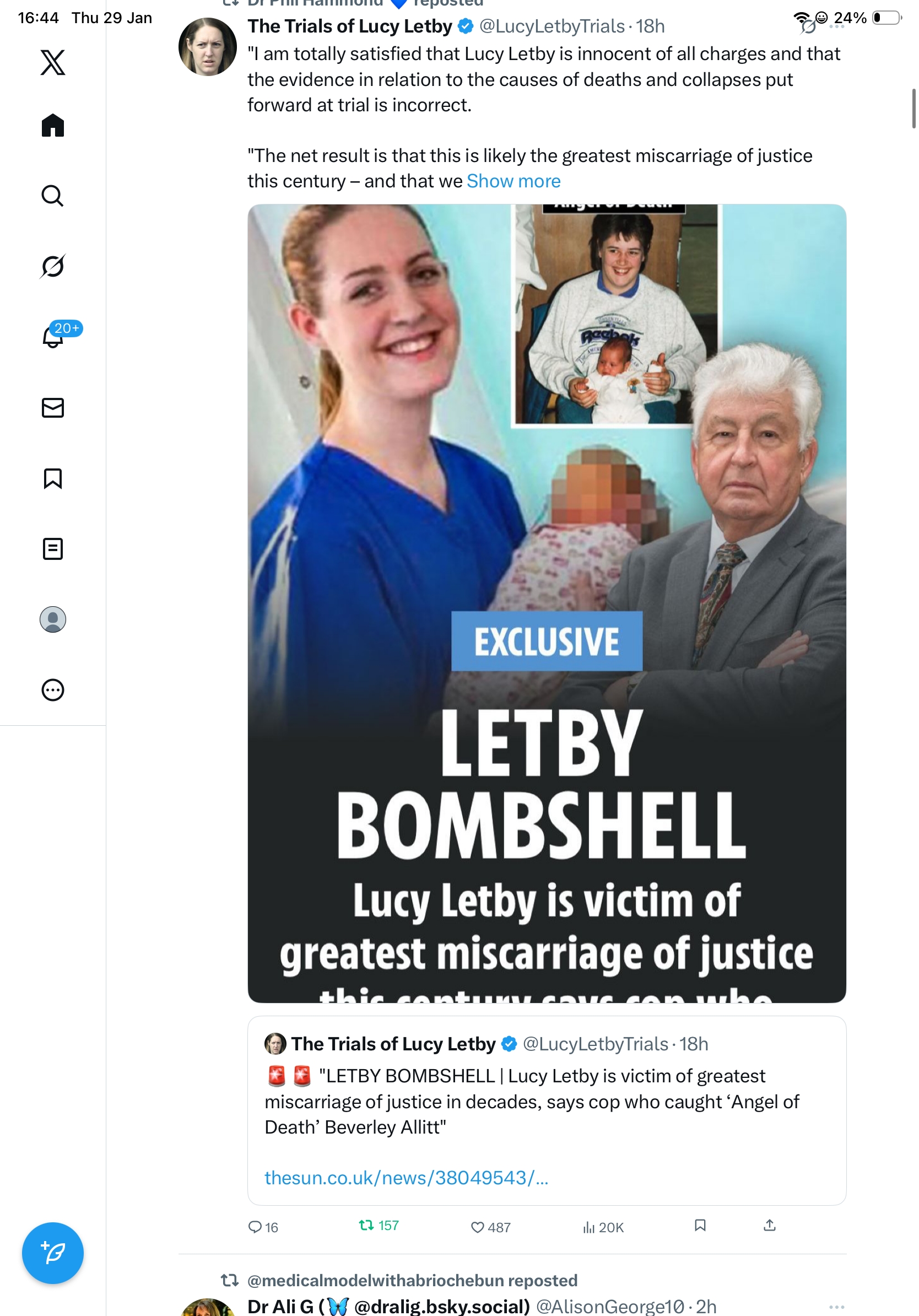Compose a new post
This screenshot has width=919, height=1316.
coord(53,1254)
